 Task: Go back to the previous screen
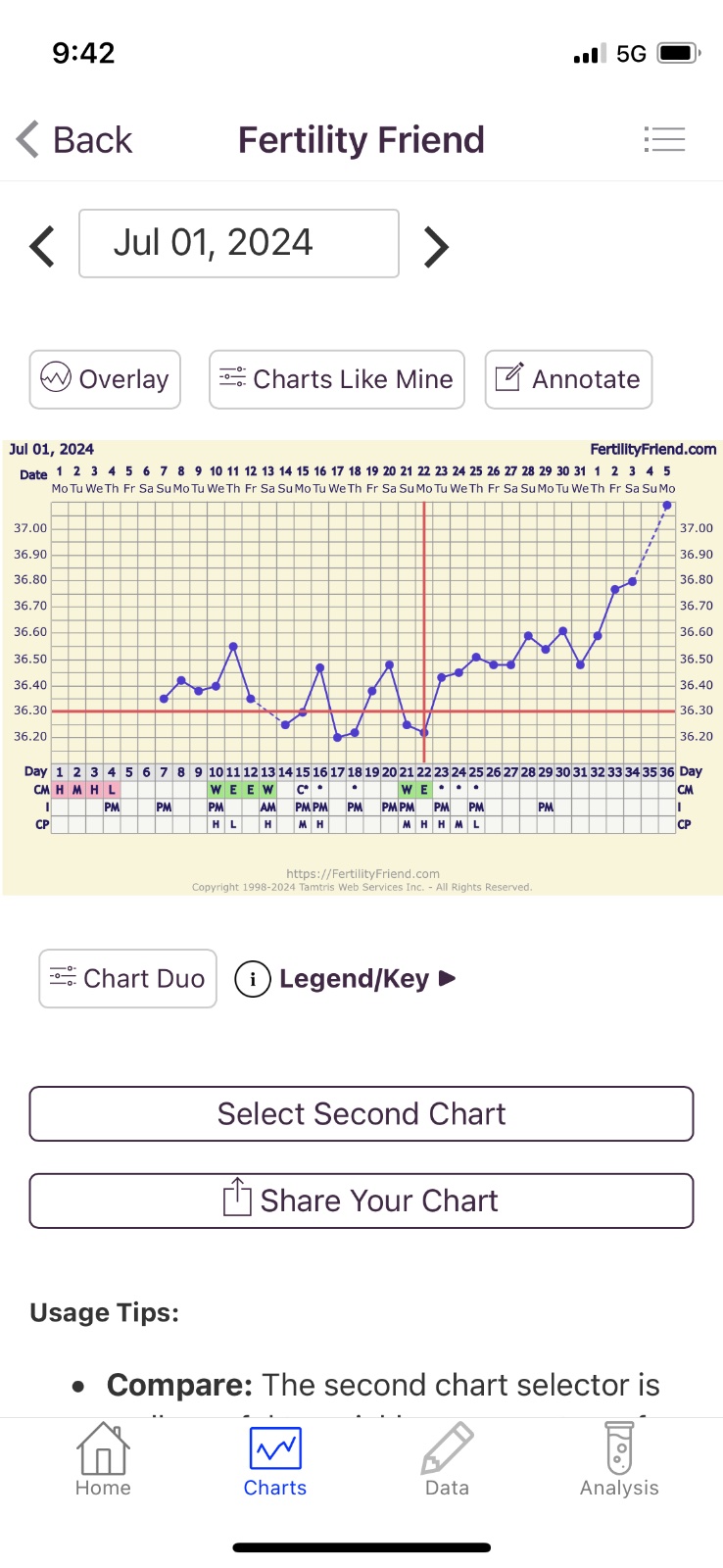click(74, 140)
